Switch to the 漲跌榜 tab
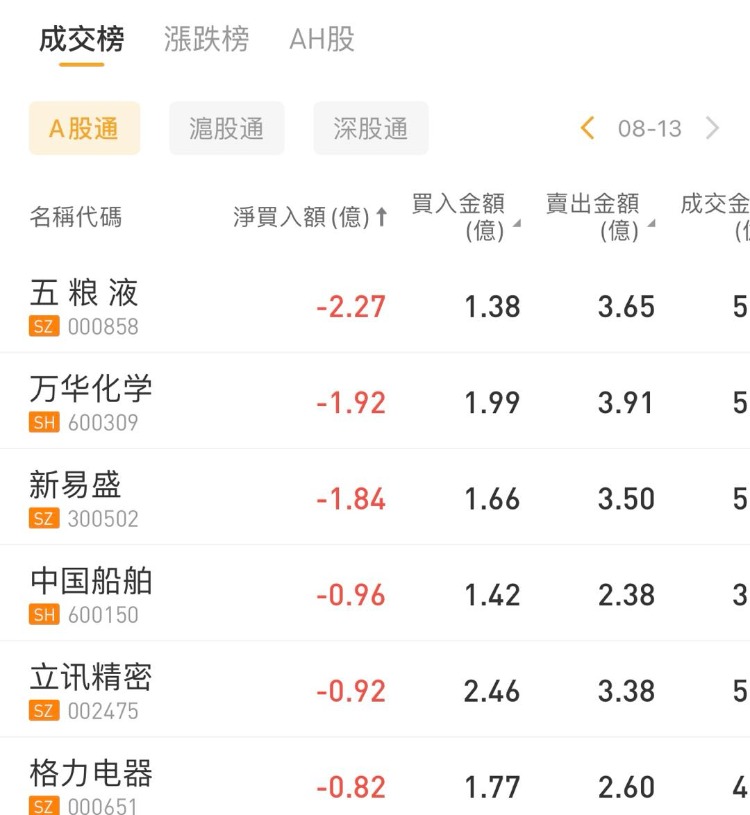Viewport: 750px width, 815px height. pyautogui.click(x=206, y=40)
